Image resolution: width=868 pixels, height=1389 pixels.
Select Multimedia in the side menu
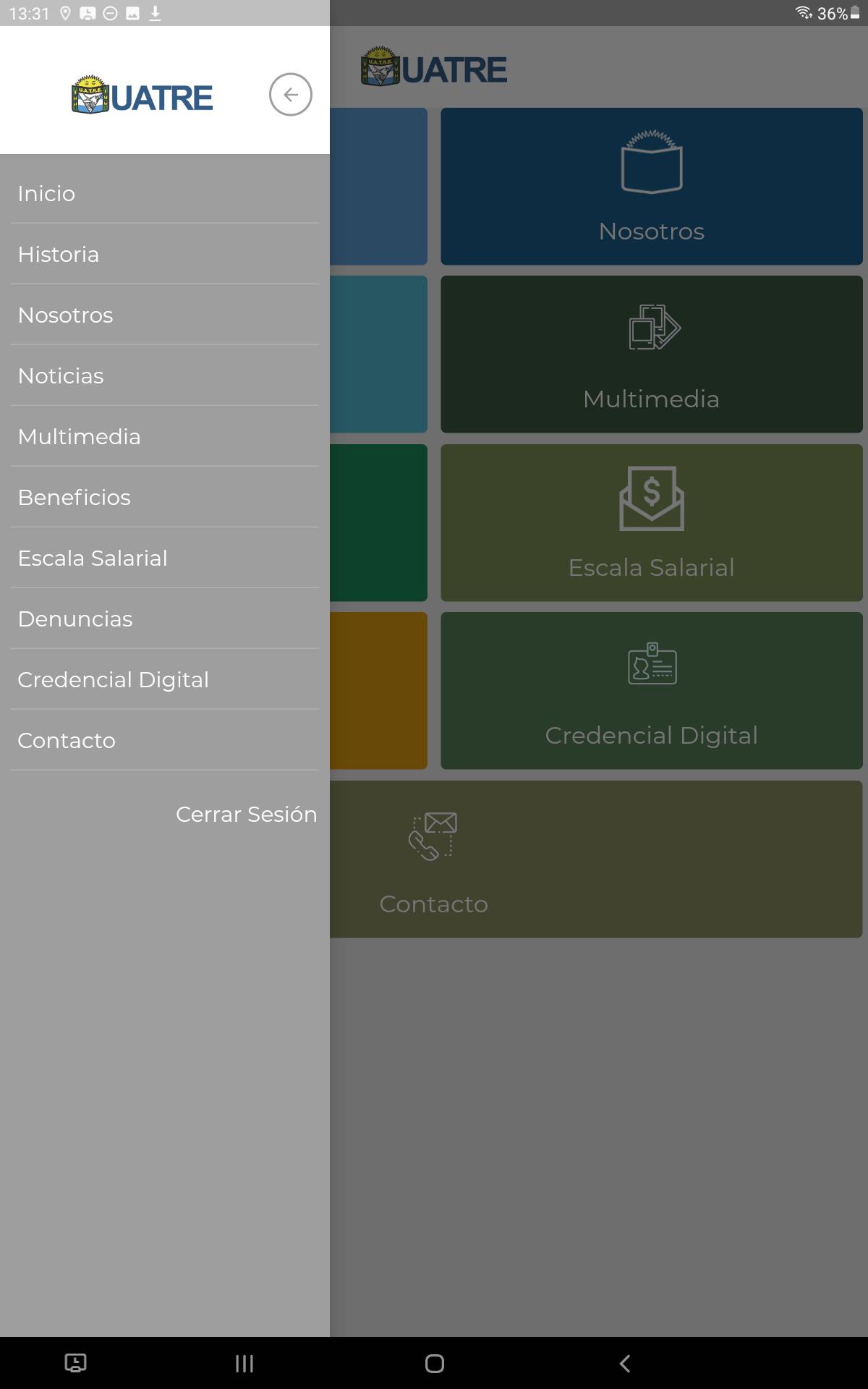[x=165, y=436]
